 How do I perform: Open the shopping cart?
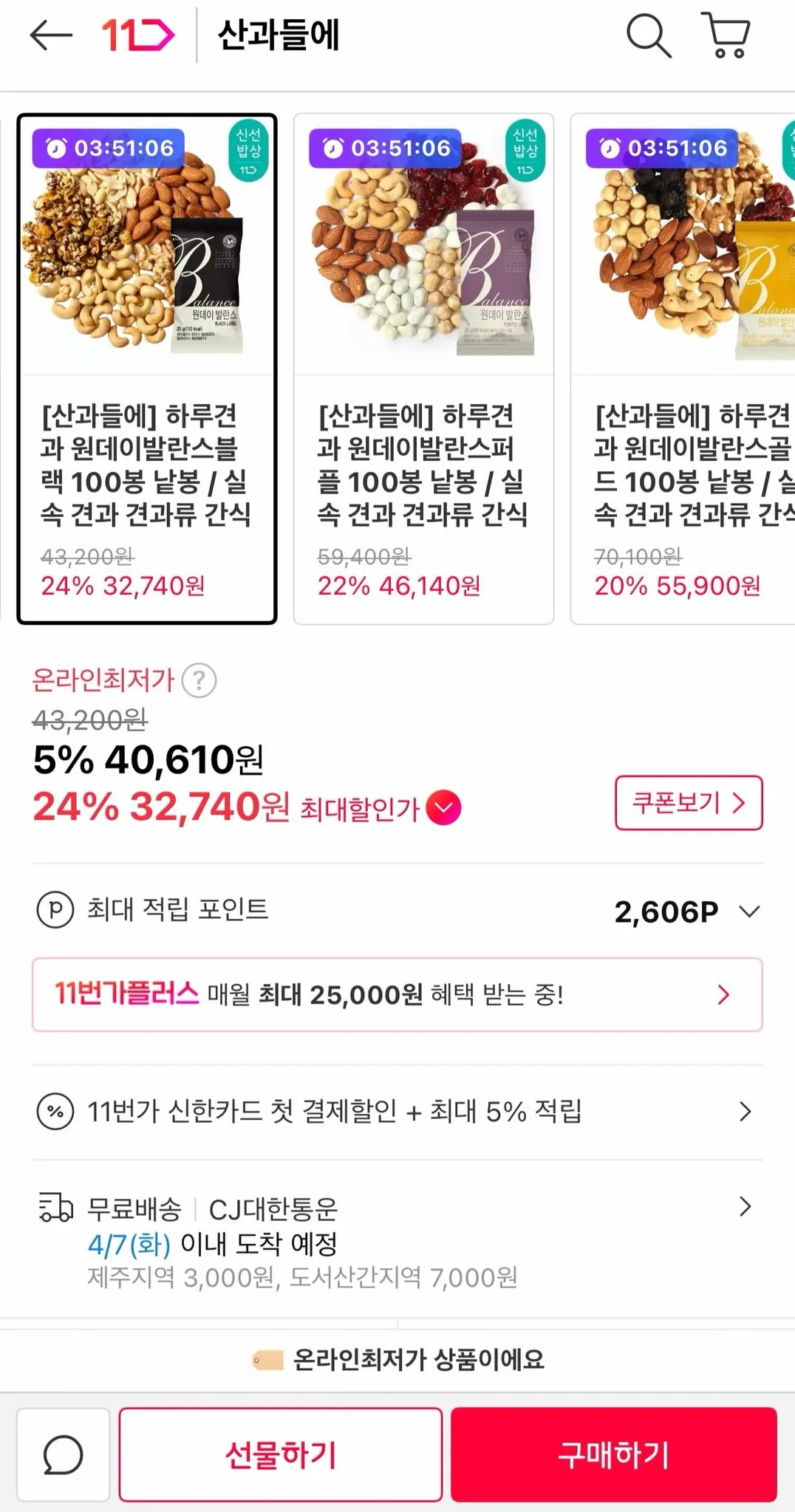point(726,35)
